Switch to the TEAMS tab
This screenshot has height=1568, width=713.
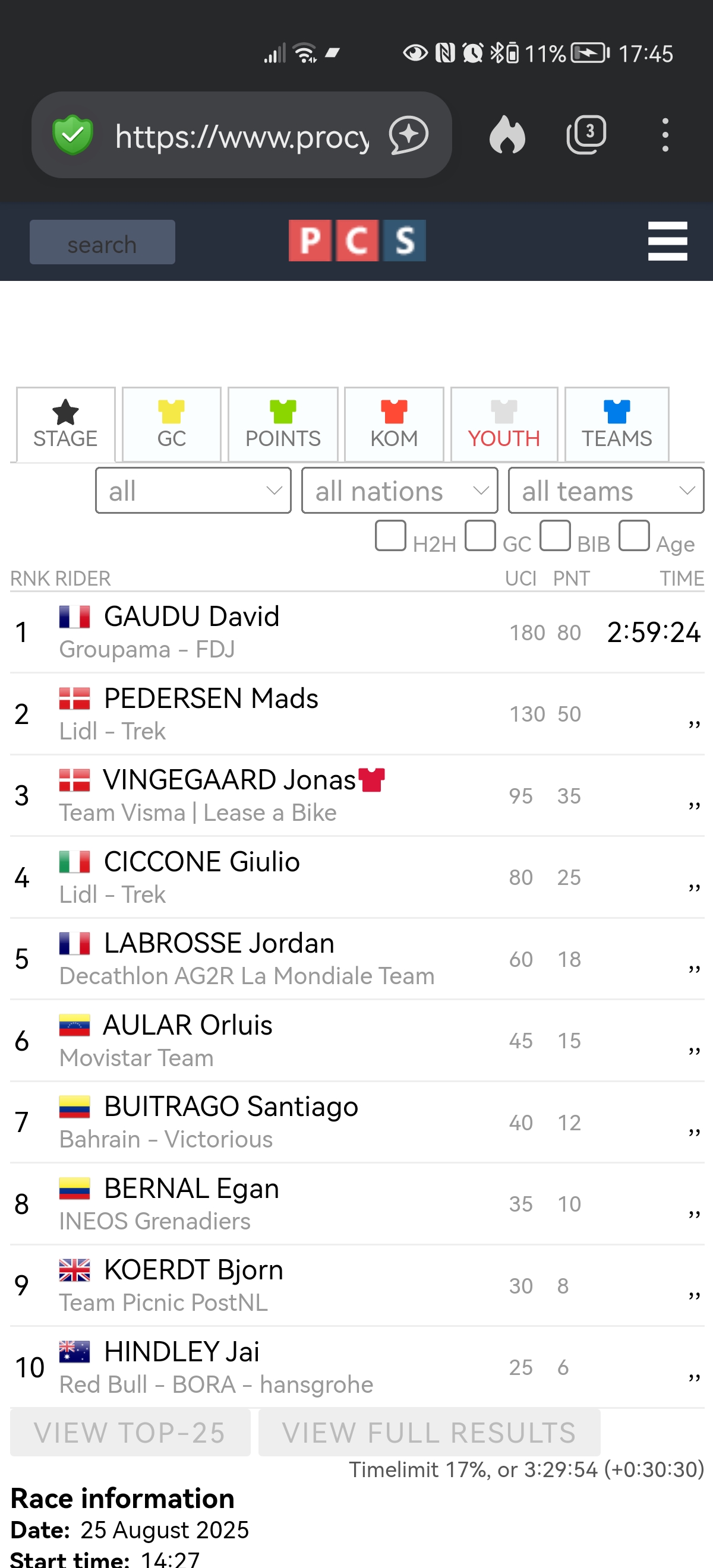click(x=616, y=424)
